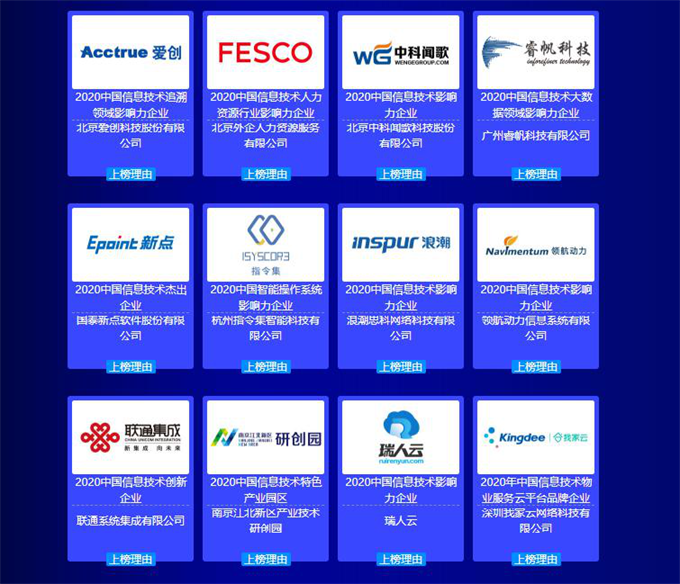Tap 上榜理由 for 指令集 ISYSCORE
680x584 pixels.
[265, 366]
